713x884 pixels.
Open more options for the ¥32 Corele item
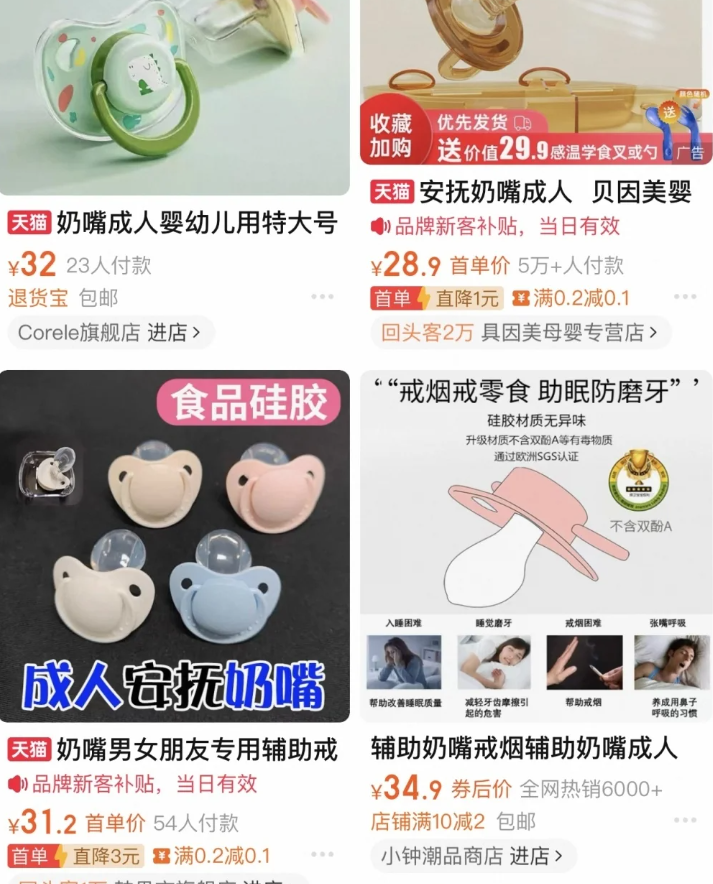[322, 297]
